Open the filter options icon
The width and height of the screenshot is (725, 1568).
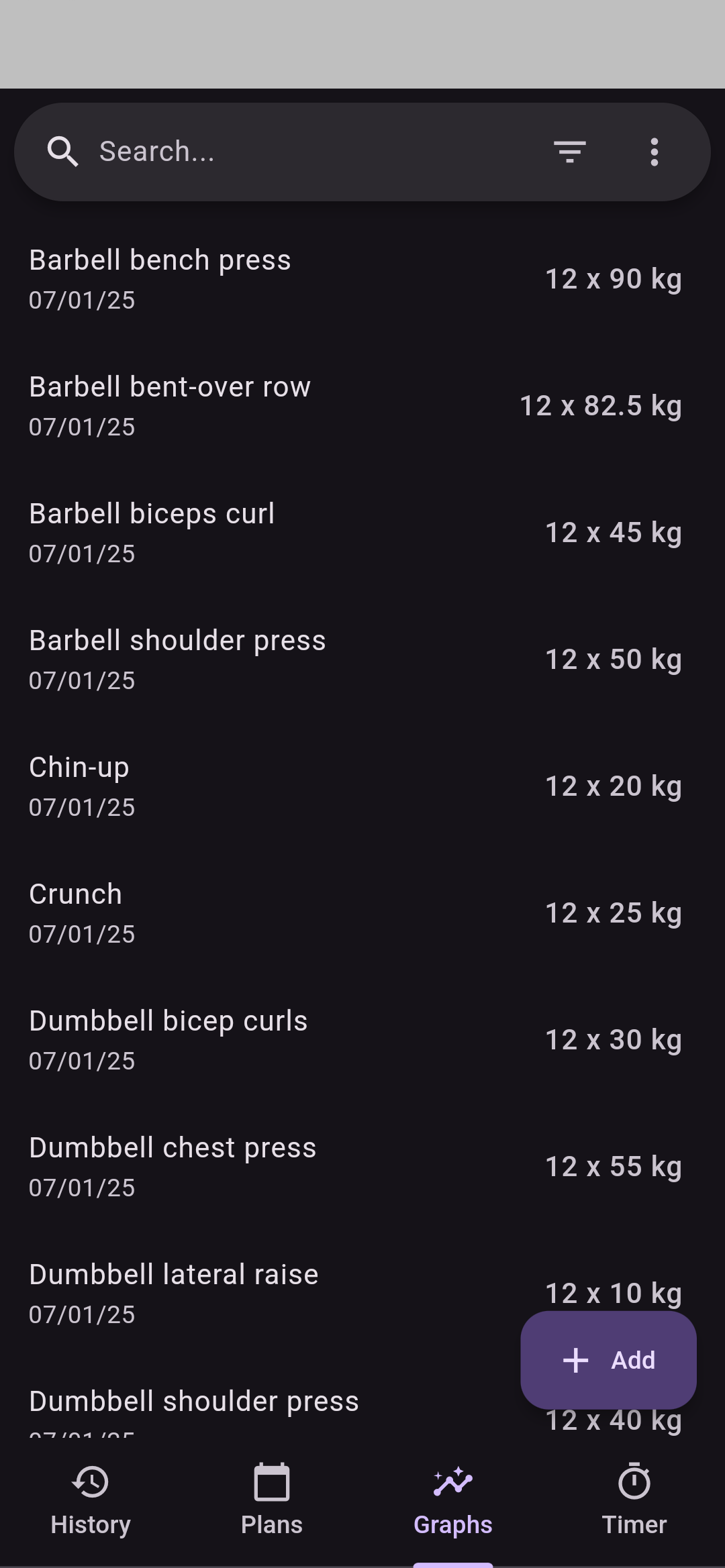[x=569, y=152]
